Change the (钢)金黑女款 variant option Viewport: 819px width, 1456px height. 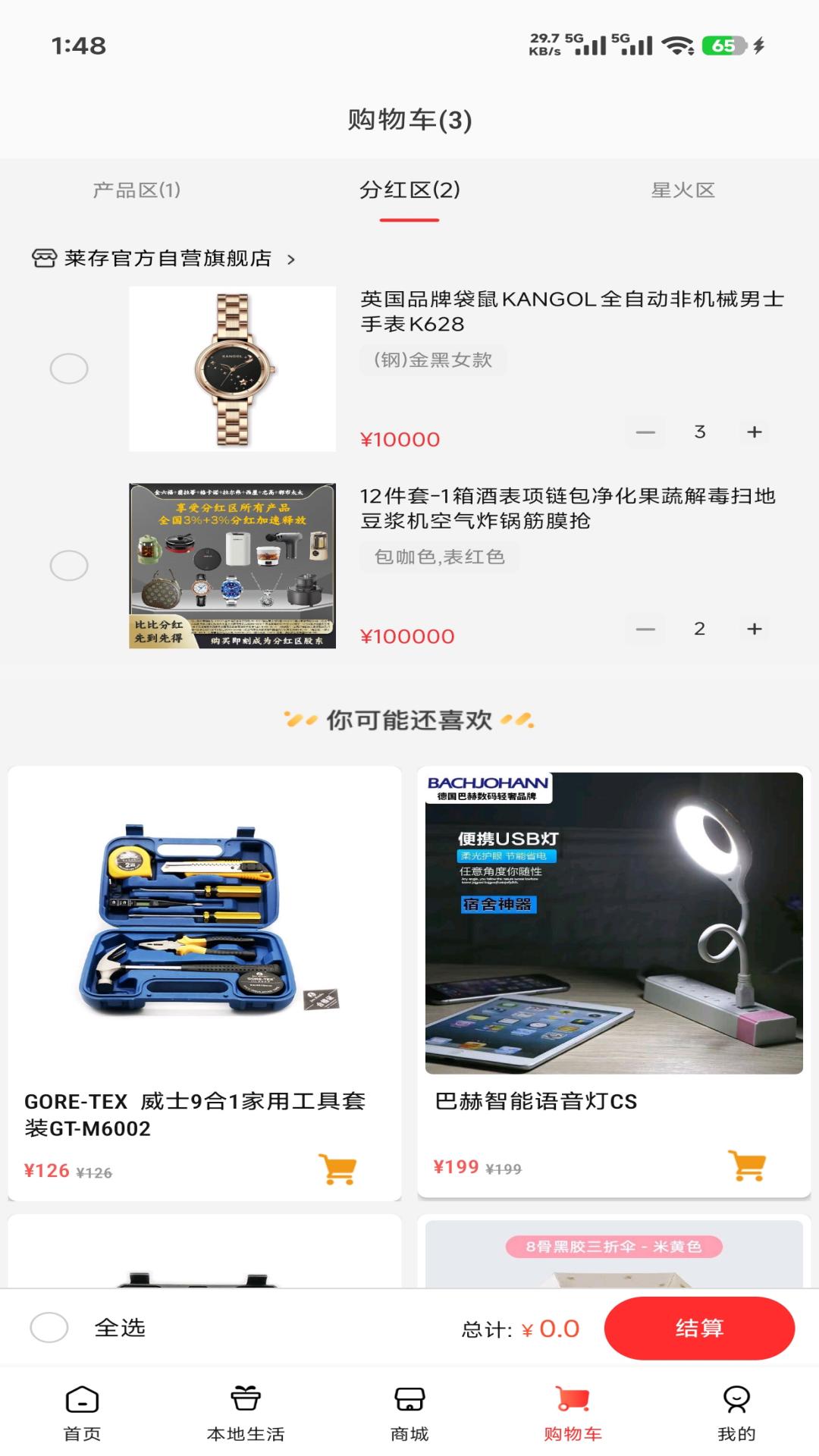tap(433, 360)
